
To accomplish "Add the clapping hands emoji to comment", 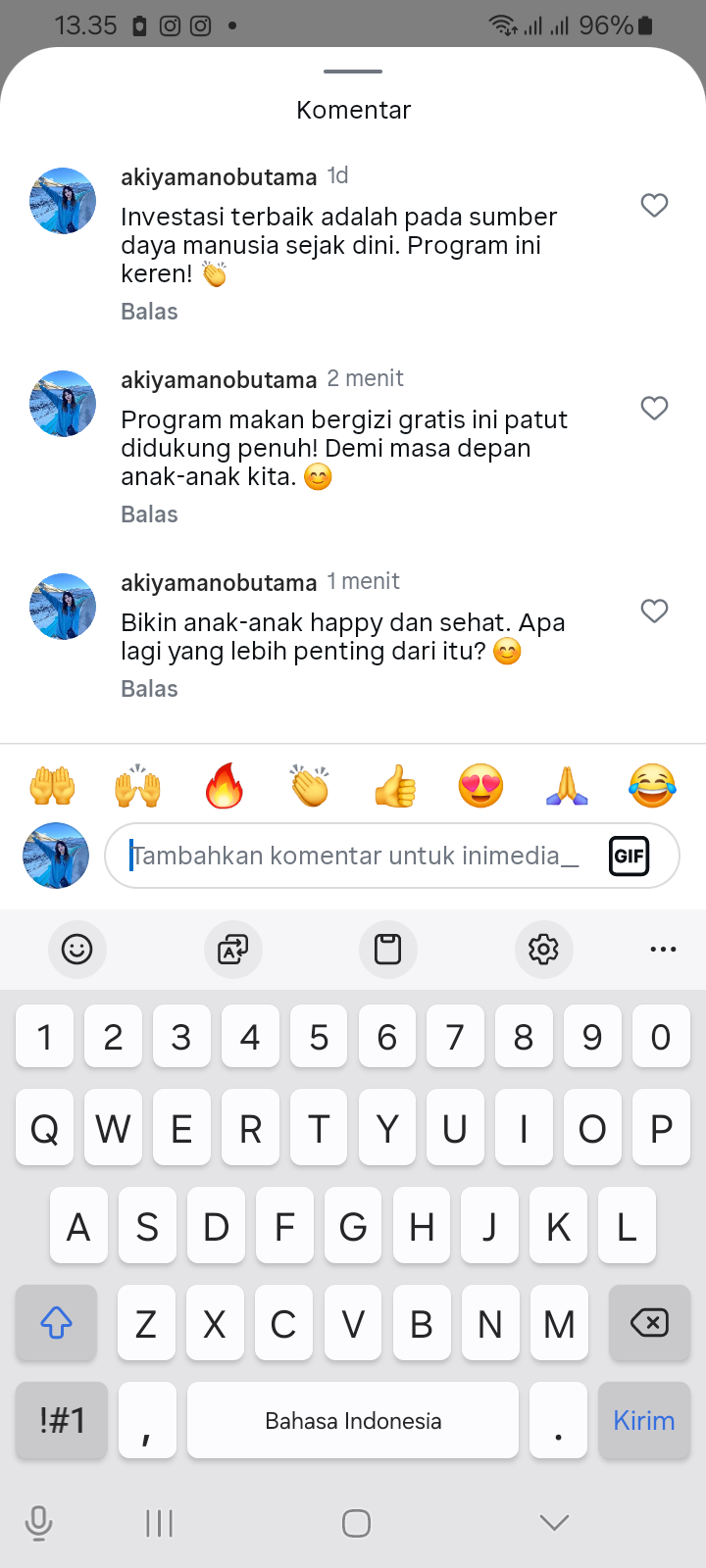I will pos(310,786).
